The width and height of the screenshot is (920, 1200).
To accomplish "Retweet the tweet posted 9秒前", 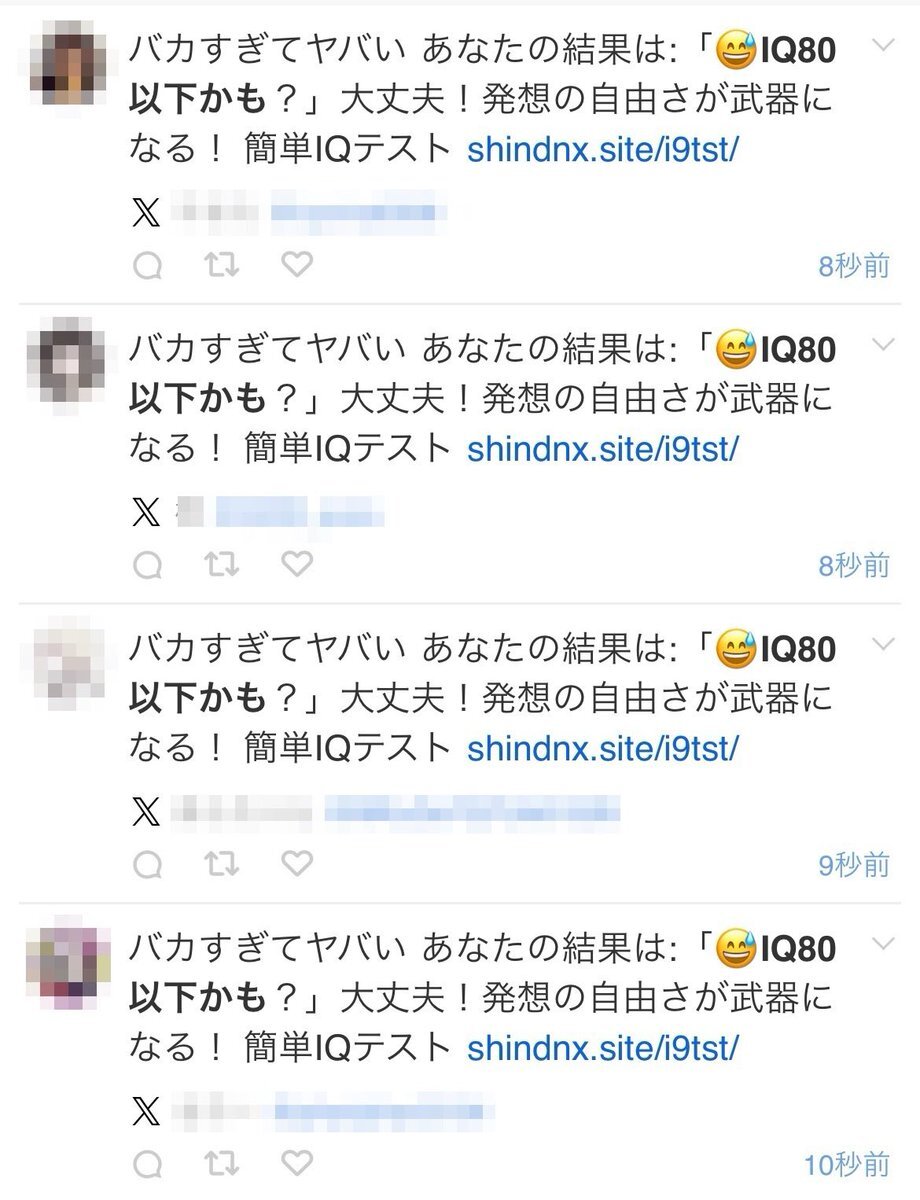I will (x=221, y=863).
